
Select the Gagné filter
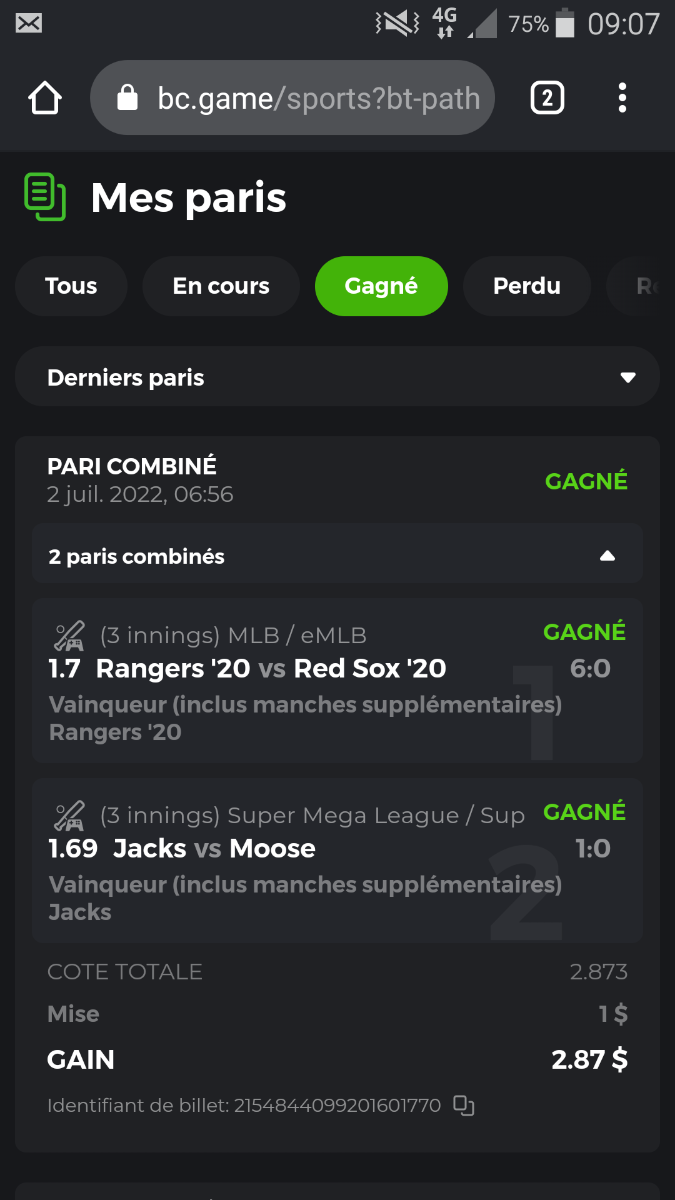tap(381, 286)
